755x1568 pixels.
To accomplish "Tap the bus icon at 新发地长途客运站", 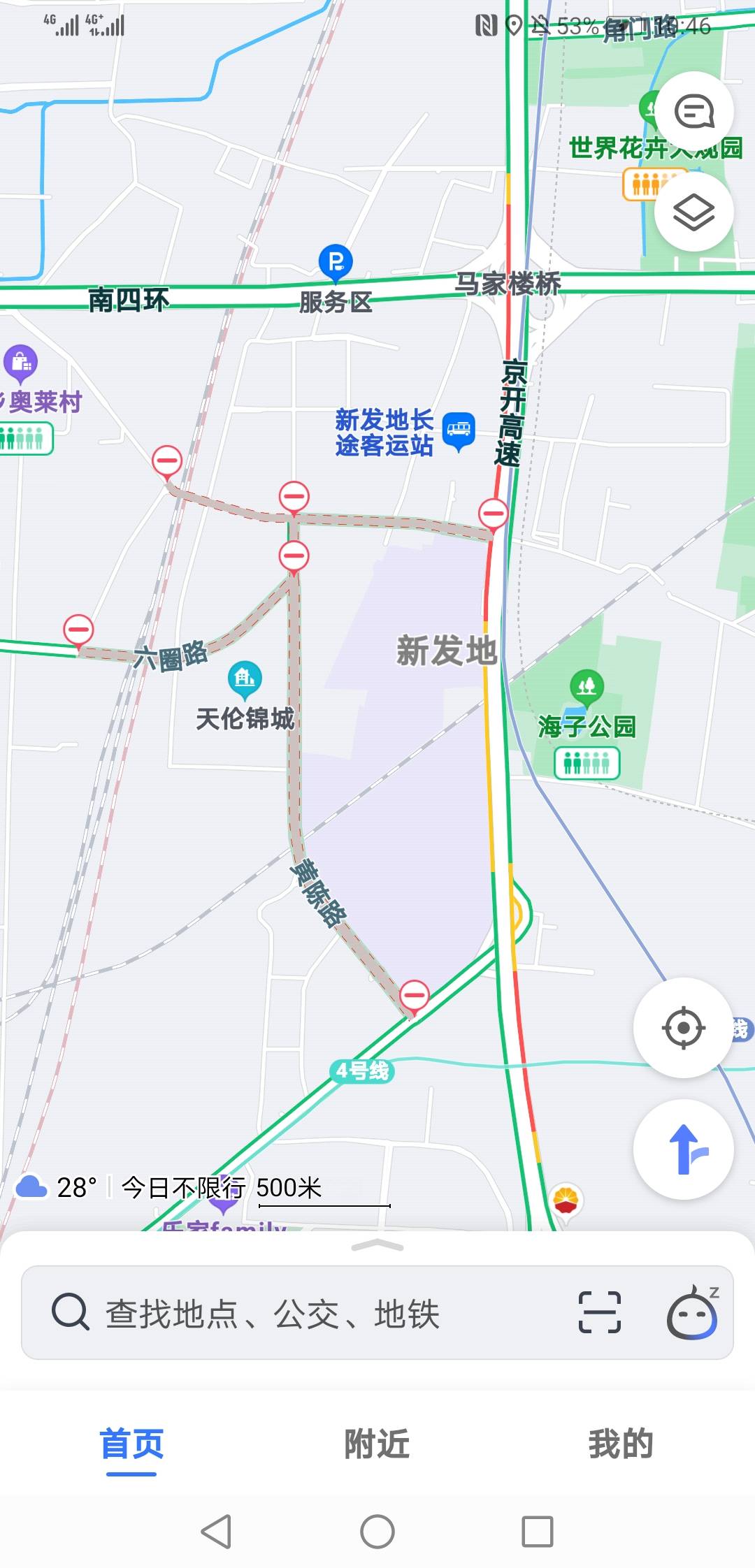I will (x=458, y=428).
